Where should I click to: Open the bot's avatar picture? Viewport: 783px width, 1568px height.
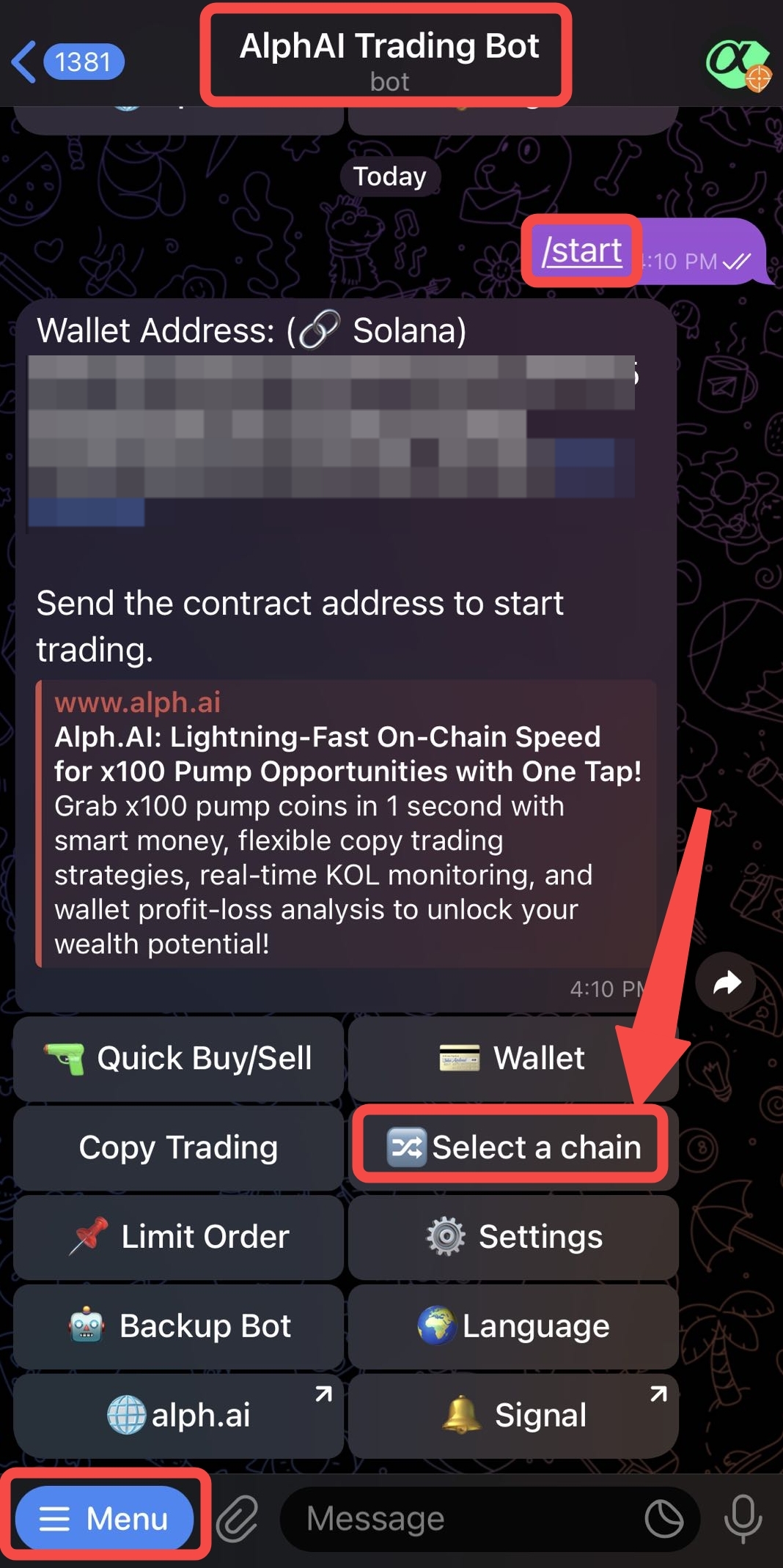738,63
